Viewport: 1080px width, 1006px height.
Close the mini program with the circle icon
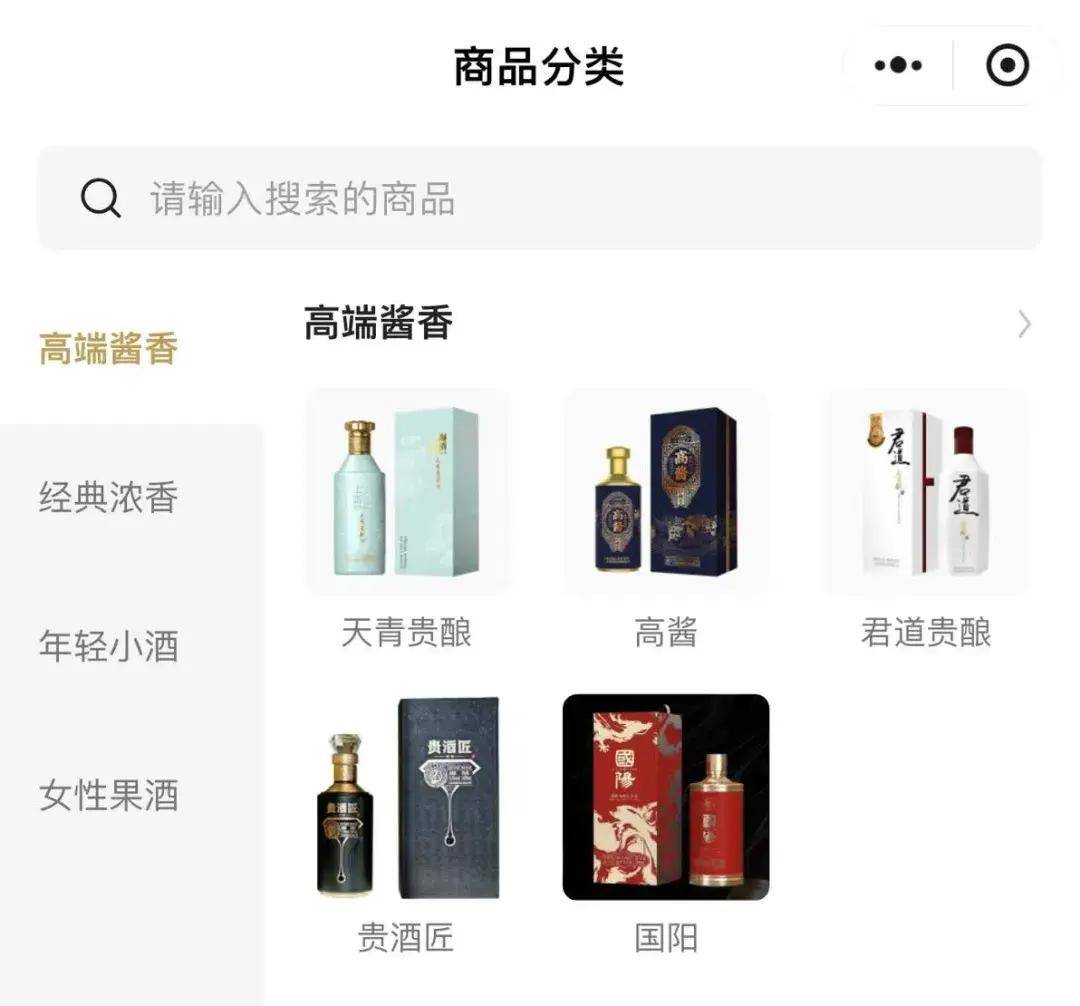[1006, 66]
